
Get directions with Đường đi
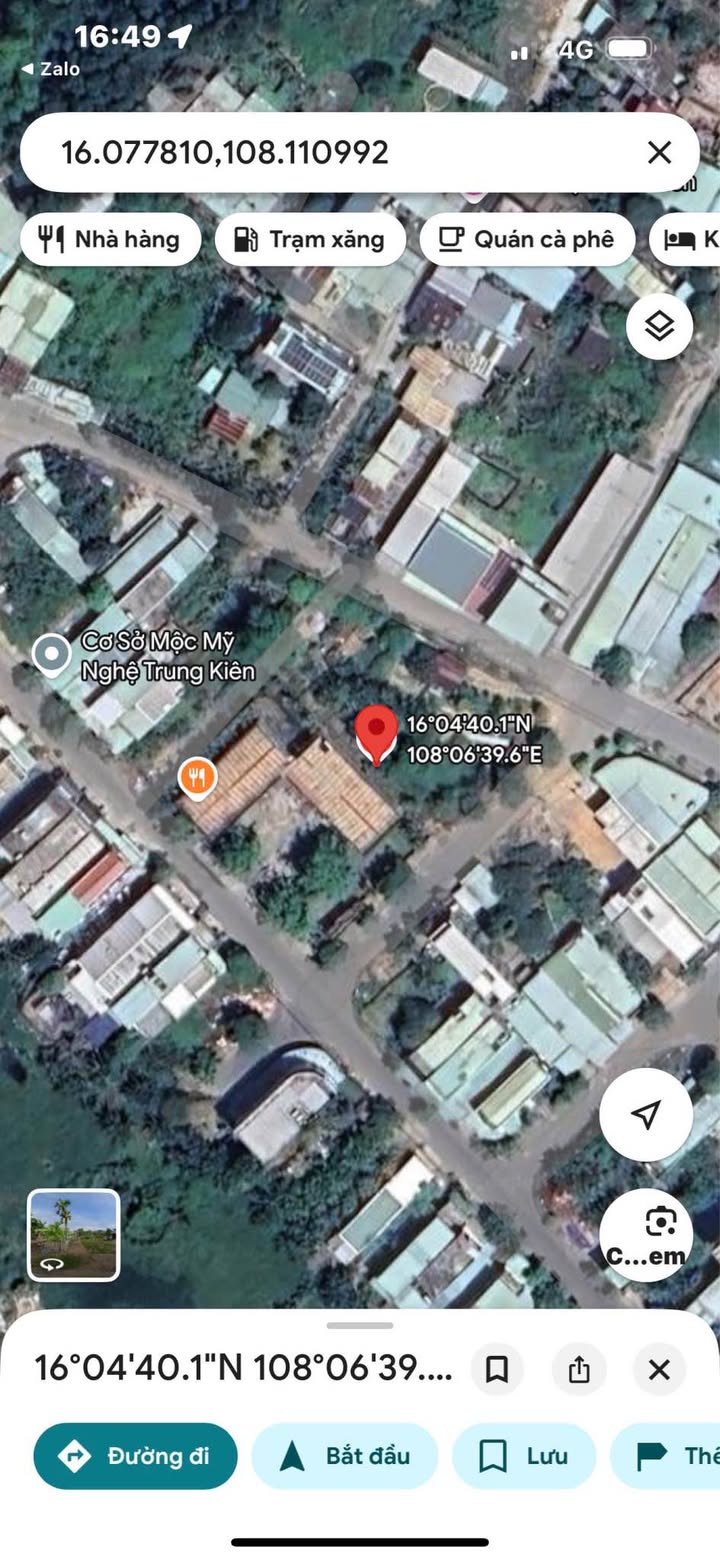tap(136, 1456)
